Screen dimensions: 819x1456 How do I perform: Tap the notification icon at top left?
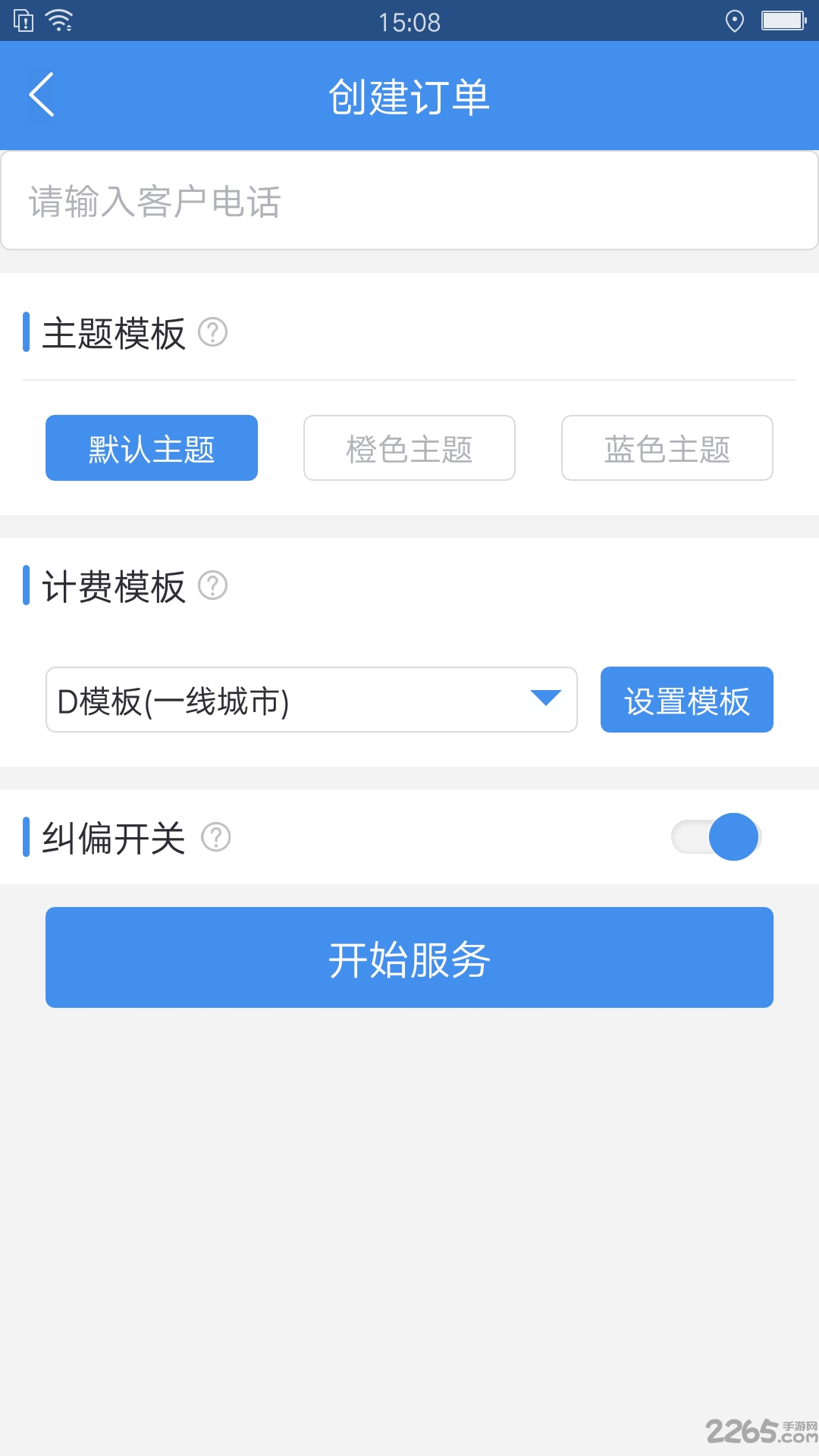click(x=23, y=21)
